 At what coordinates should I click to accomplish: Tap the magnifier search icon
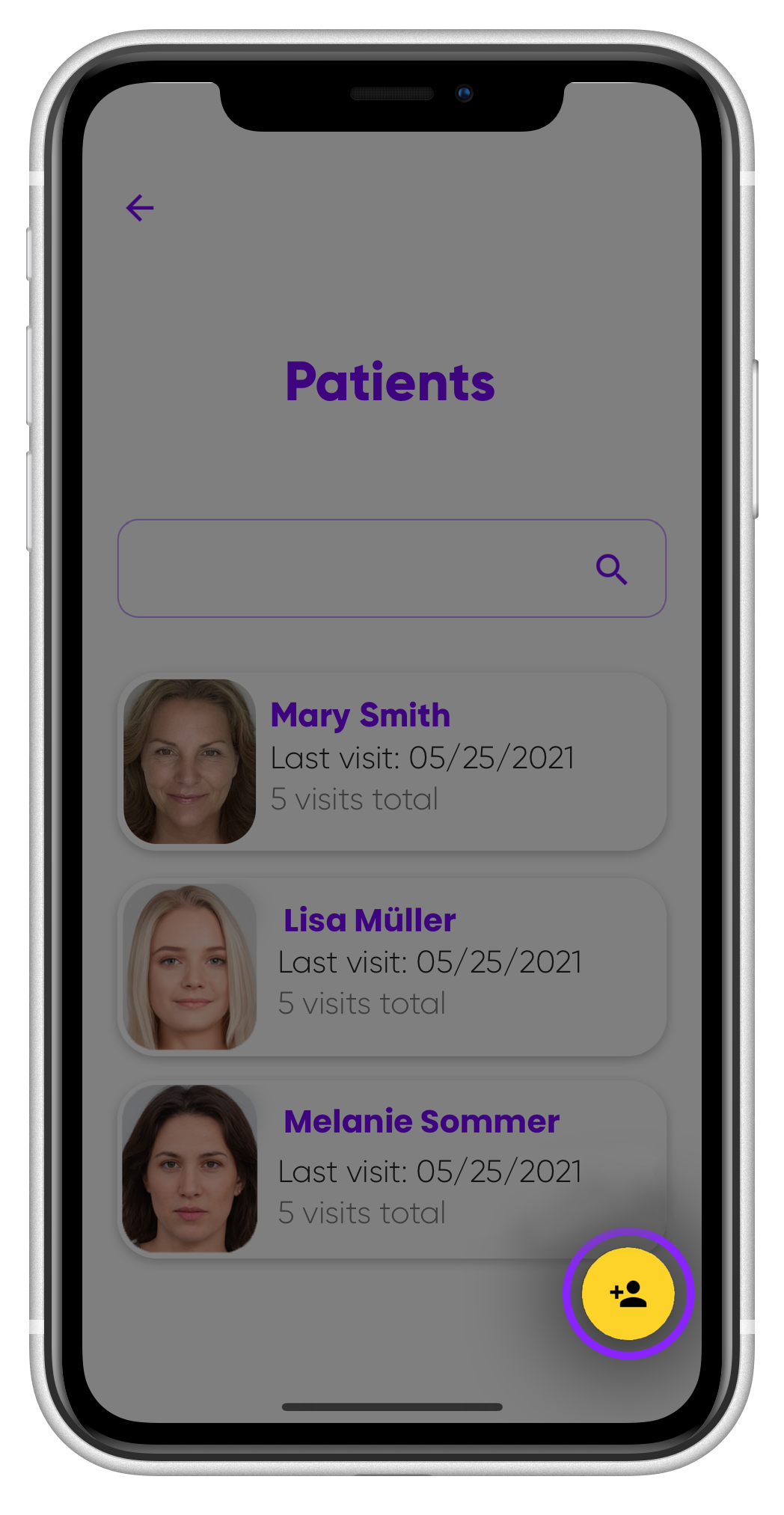click(x=611, y=569)
